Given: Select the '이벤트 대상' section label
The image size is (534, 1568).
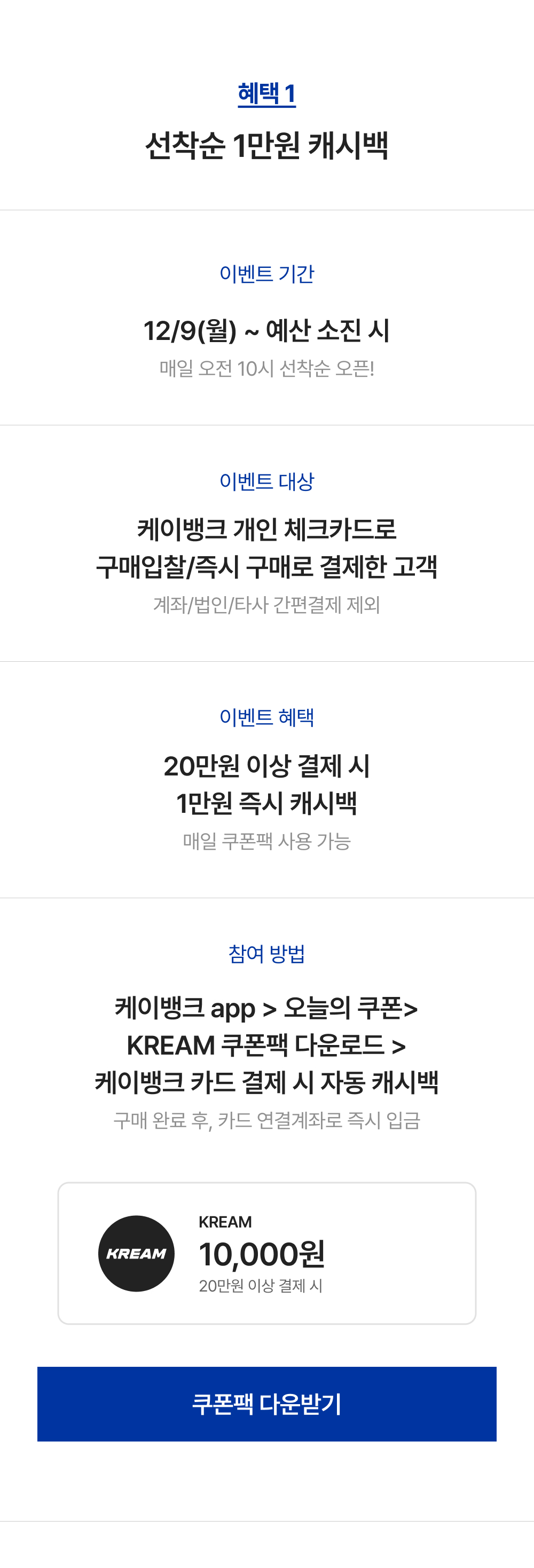Looking at the screenshot, I should coord(266,480).
